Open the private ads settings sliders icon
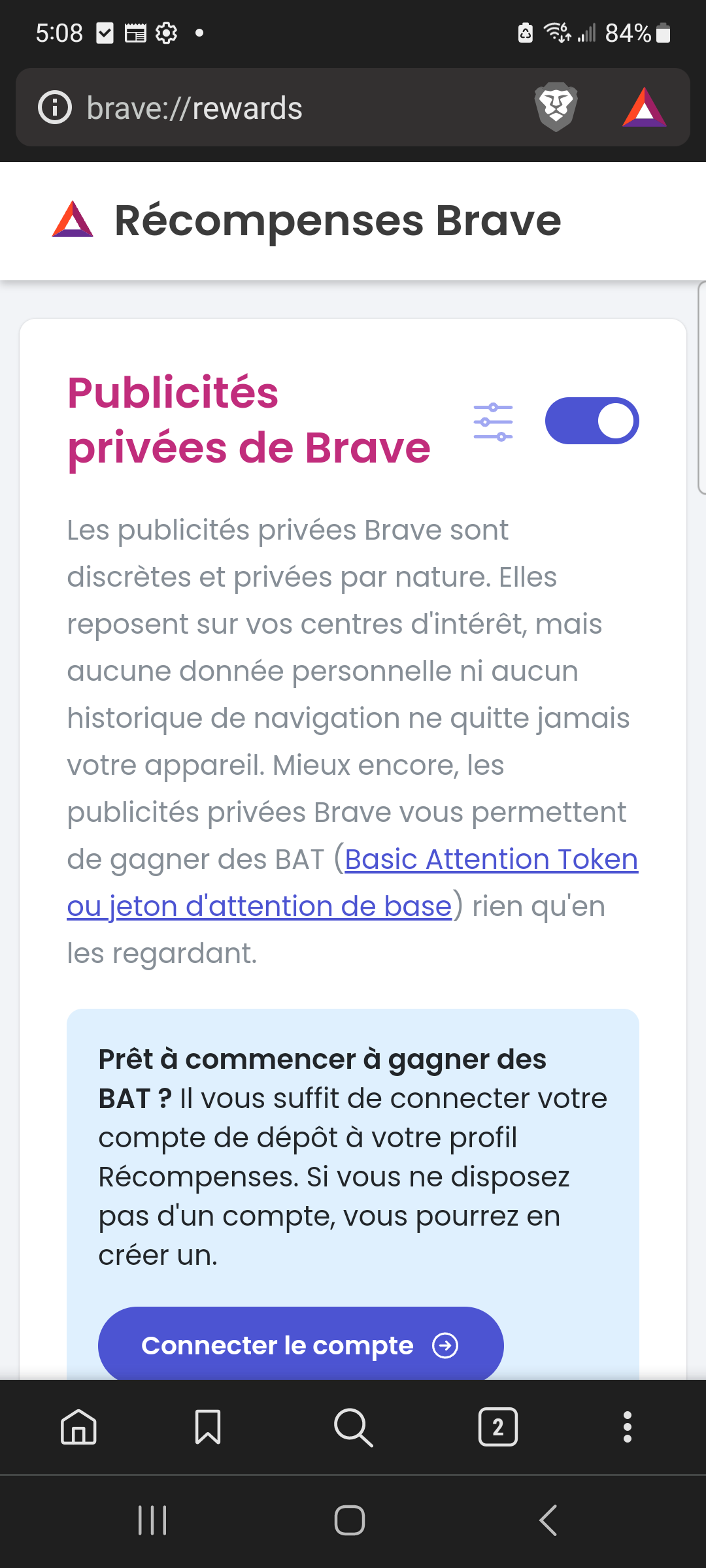Image resolution: width=706 pixels, height=1568 pixels. (493, 421)
